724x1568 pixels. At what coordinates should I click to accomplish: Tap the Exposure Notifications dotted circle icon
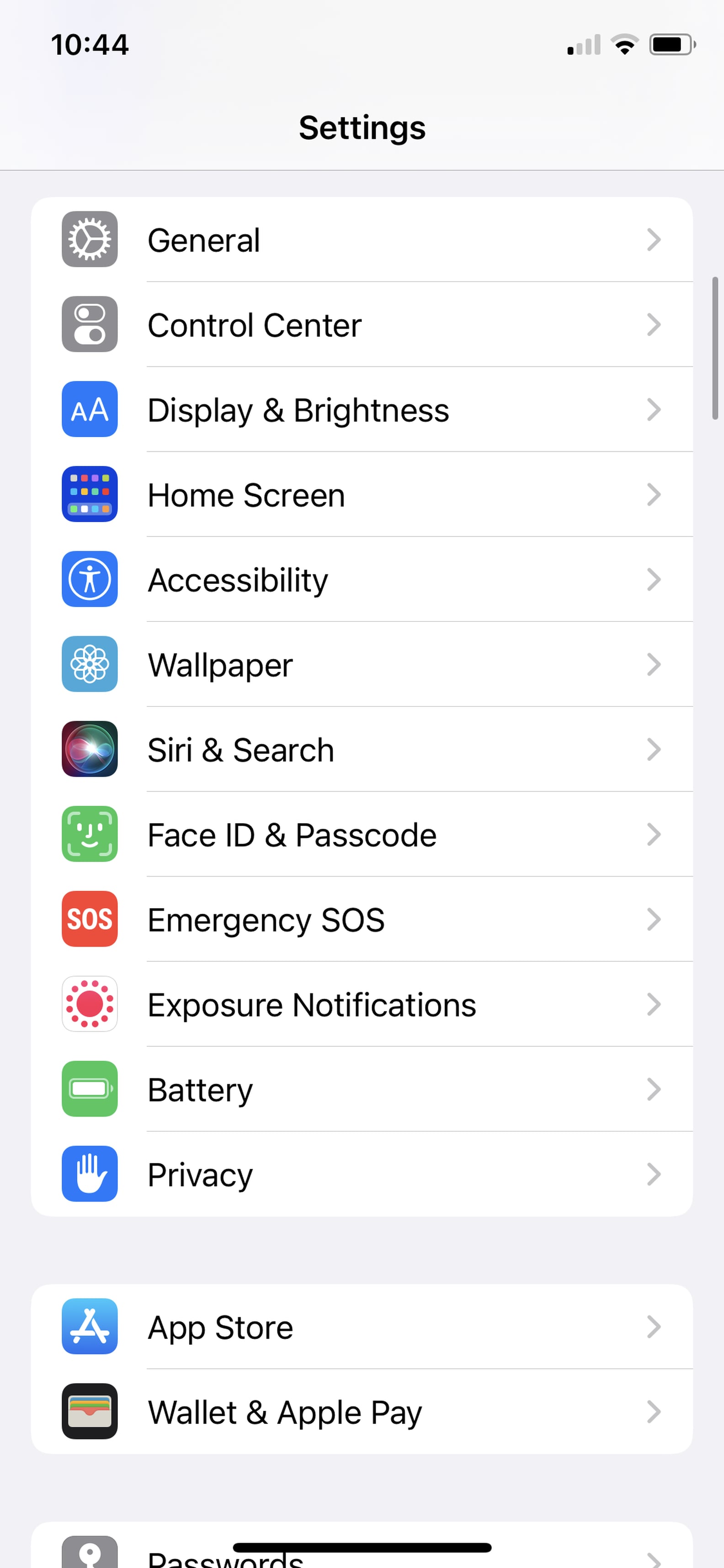point(90,1004)
